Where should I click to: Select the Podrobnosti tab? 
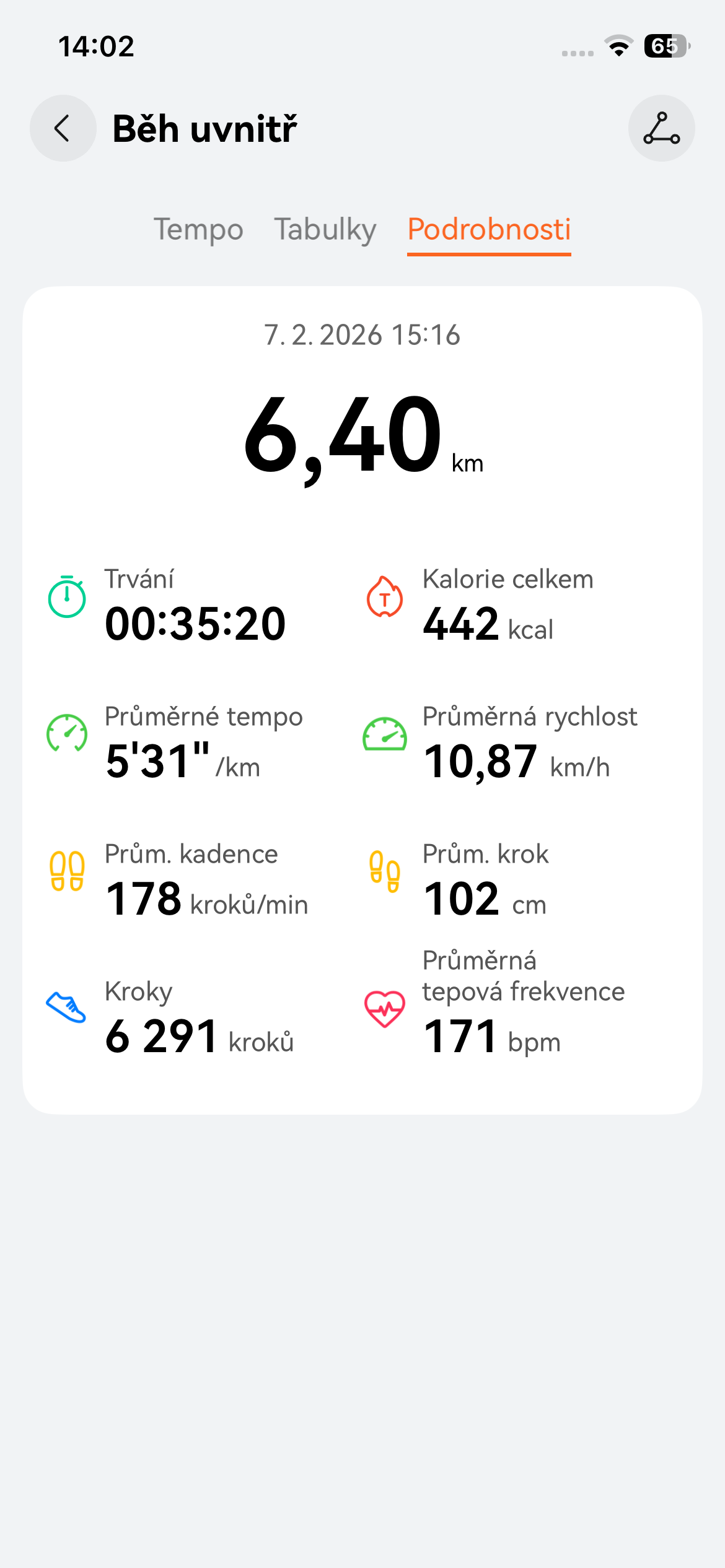489,230
